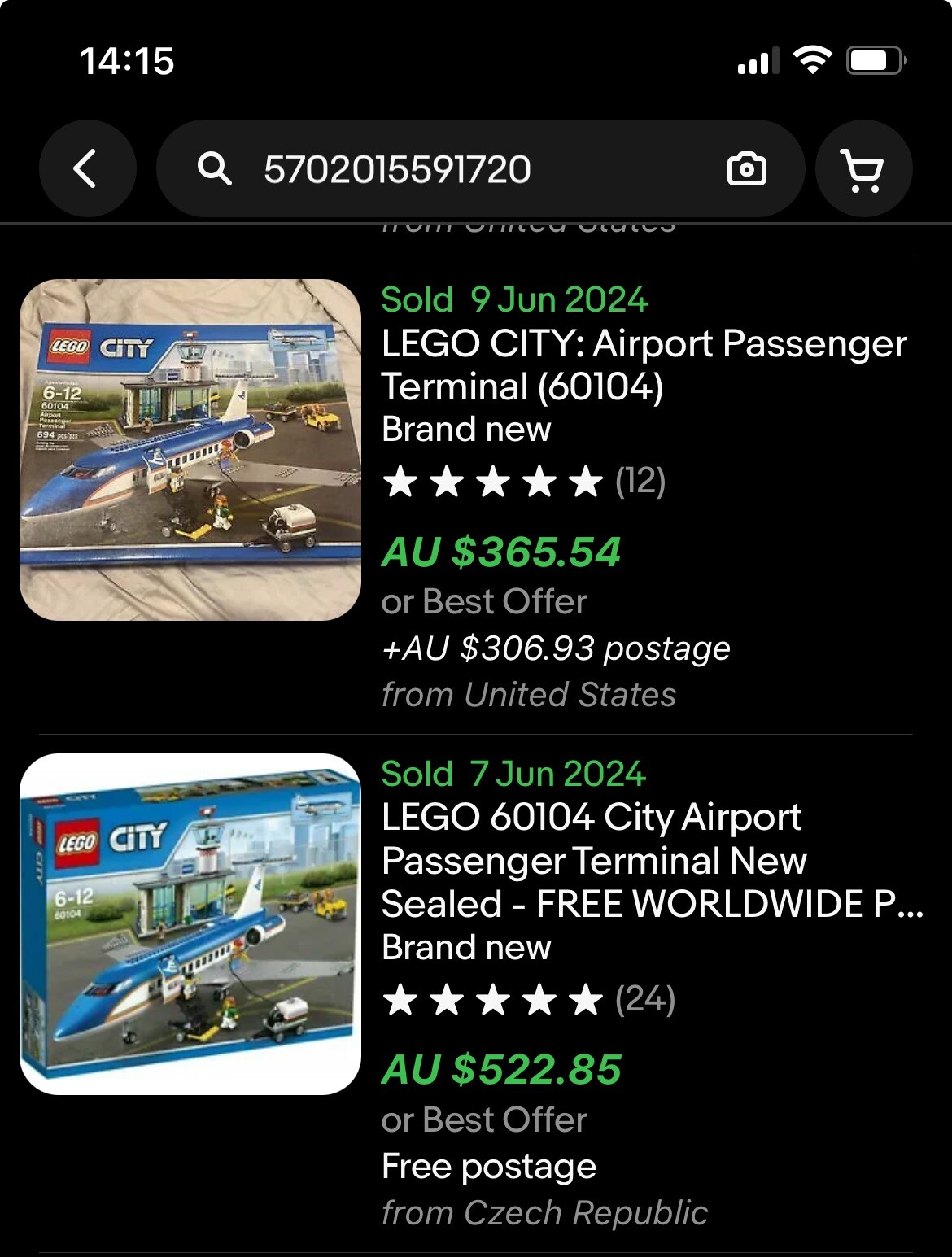This screenshot has height=1257, width=952.
Task: Open the shopping cart
Action: pos(862,169)
